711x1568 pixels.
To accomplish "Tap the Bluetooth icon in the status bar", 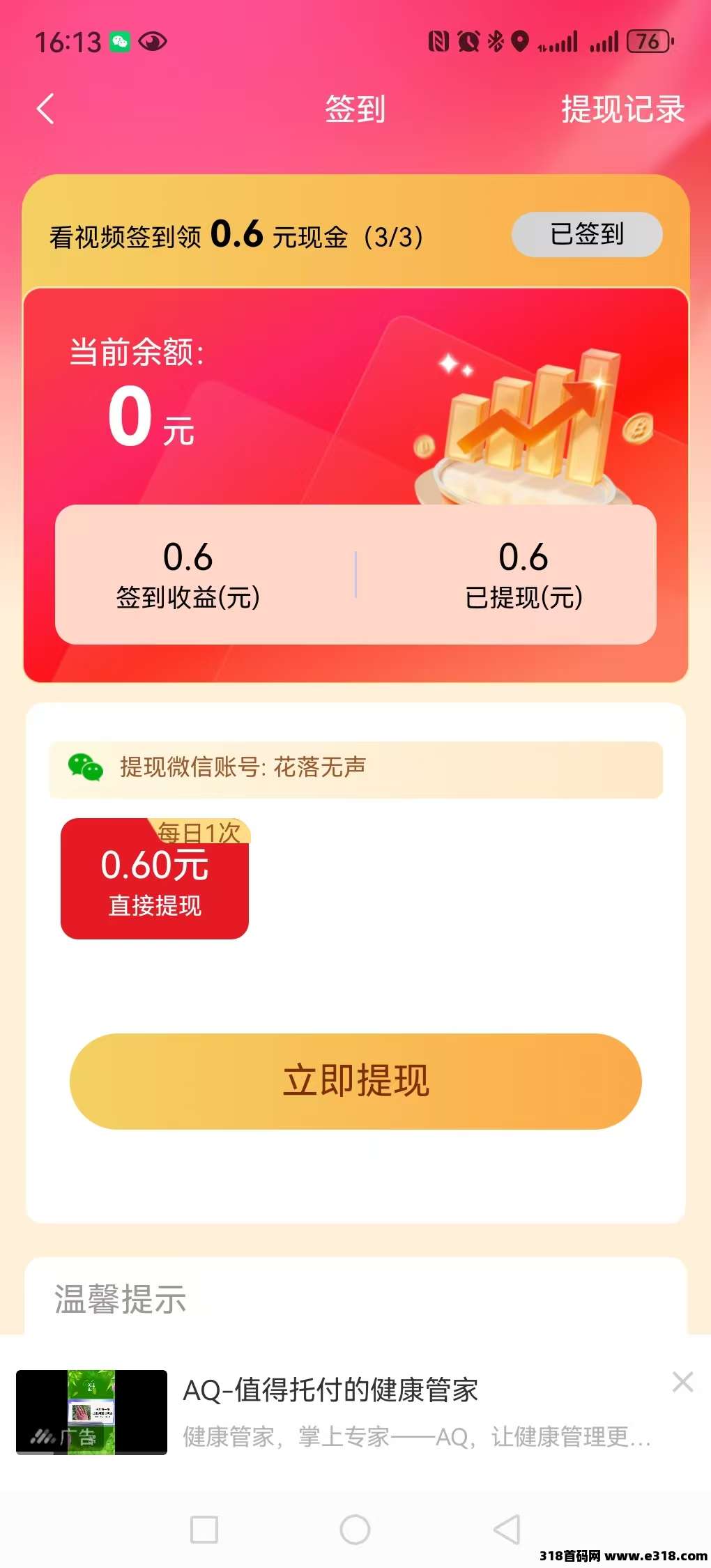I will pos(496,42).
